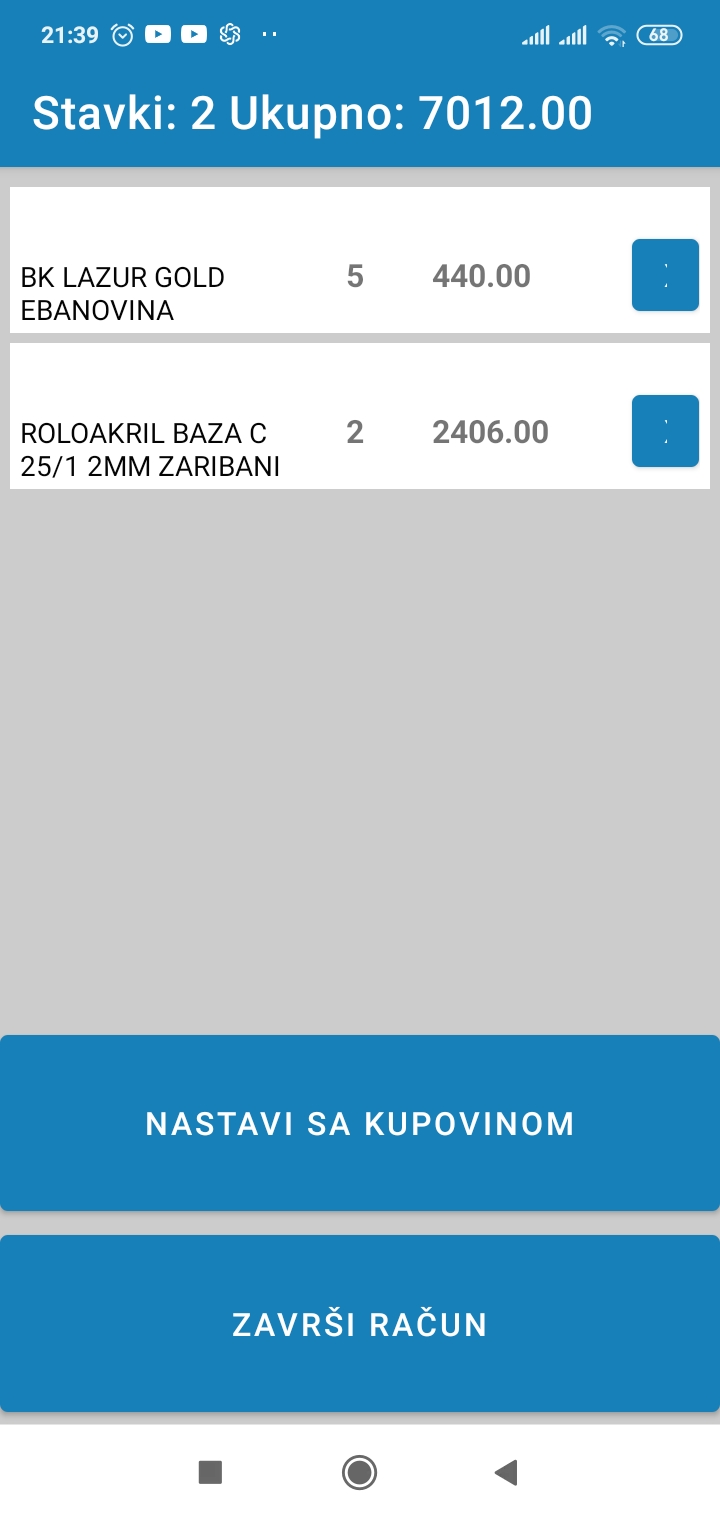The width and height of the screenshot is (720, 1520).
Task: Tap the blue button beside BK LAZUR GOLD EBANOVINA
Action: point(665,275)
